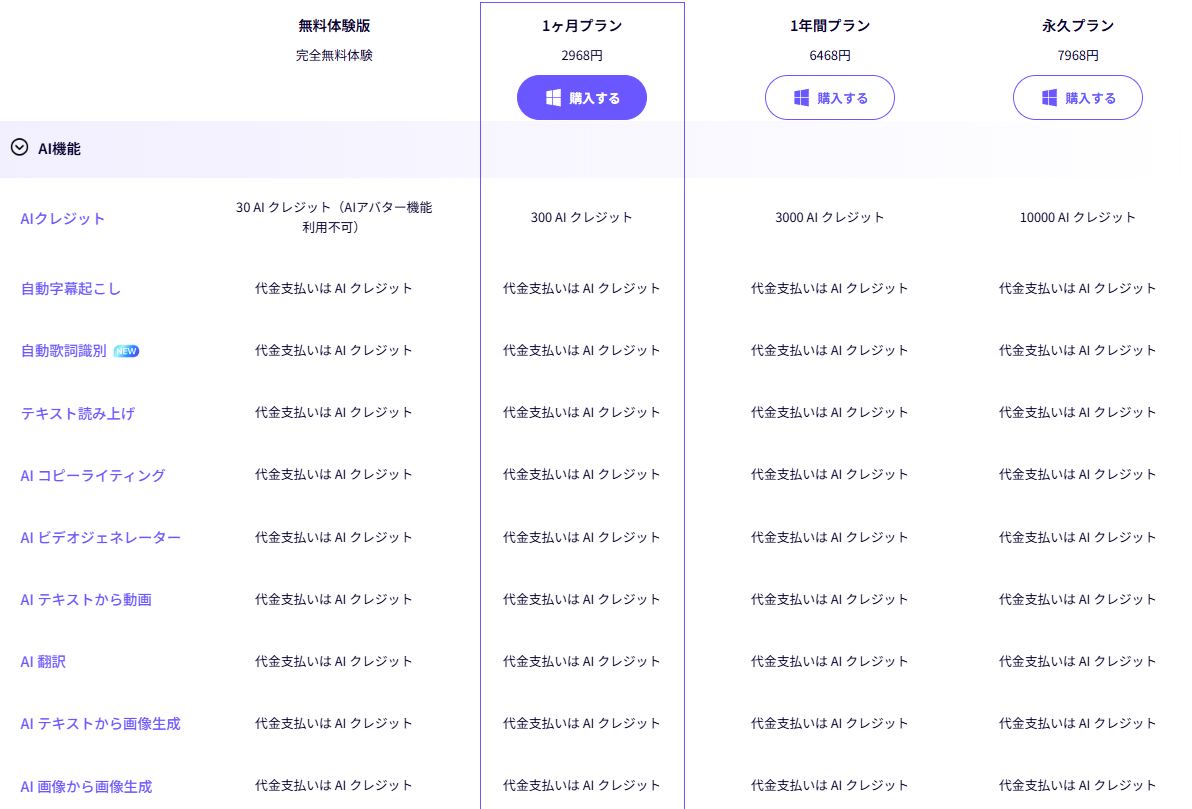View the 自動歌詞識別 feature
1192x809 pixels.
(x=64, y=351)
